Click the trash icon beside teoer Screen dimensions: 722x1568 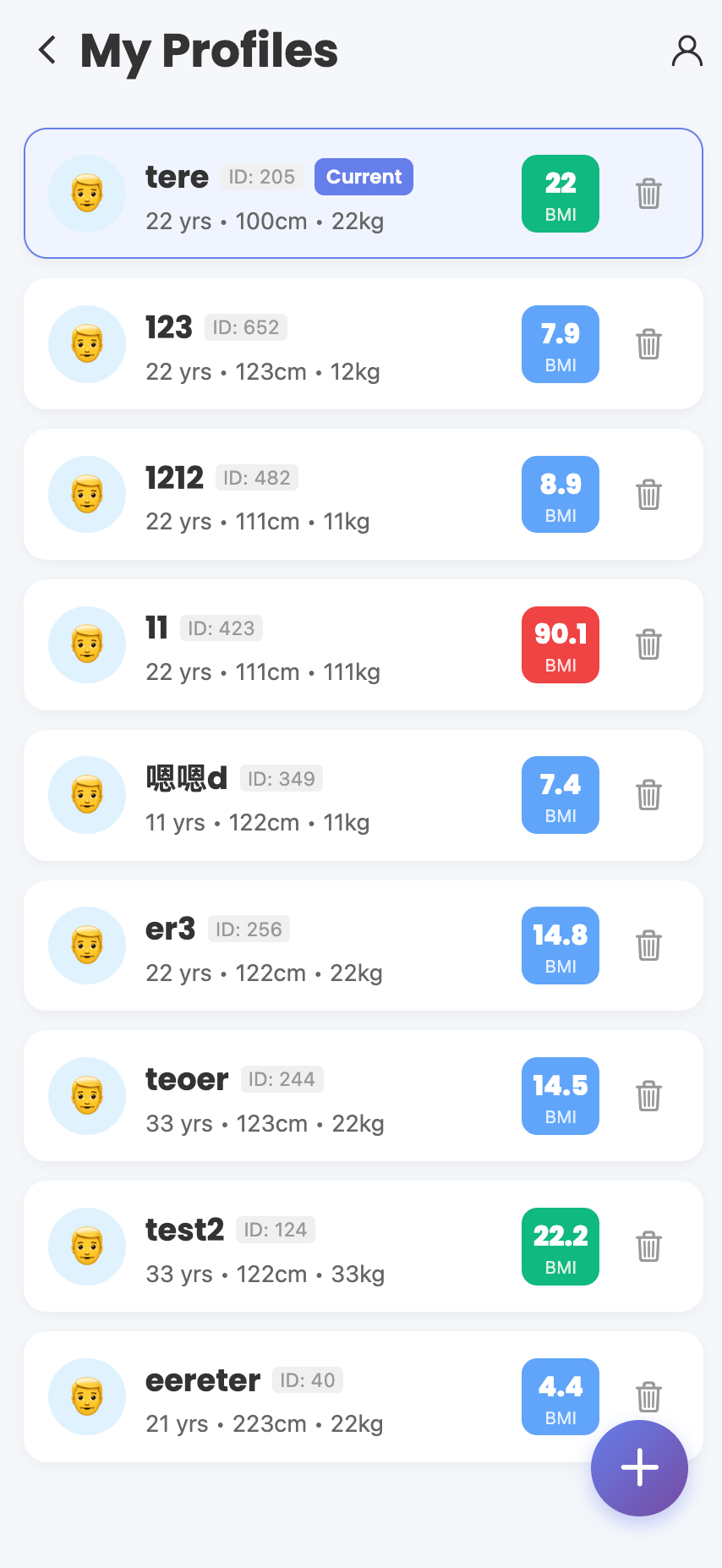click(x=648, y=1096)
